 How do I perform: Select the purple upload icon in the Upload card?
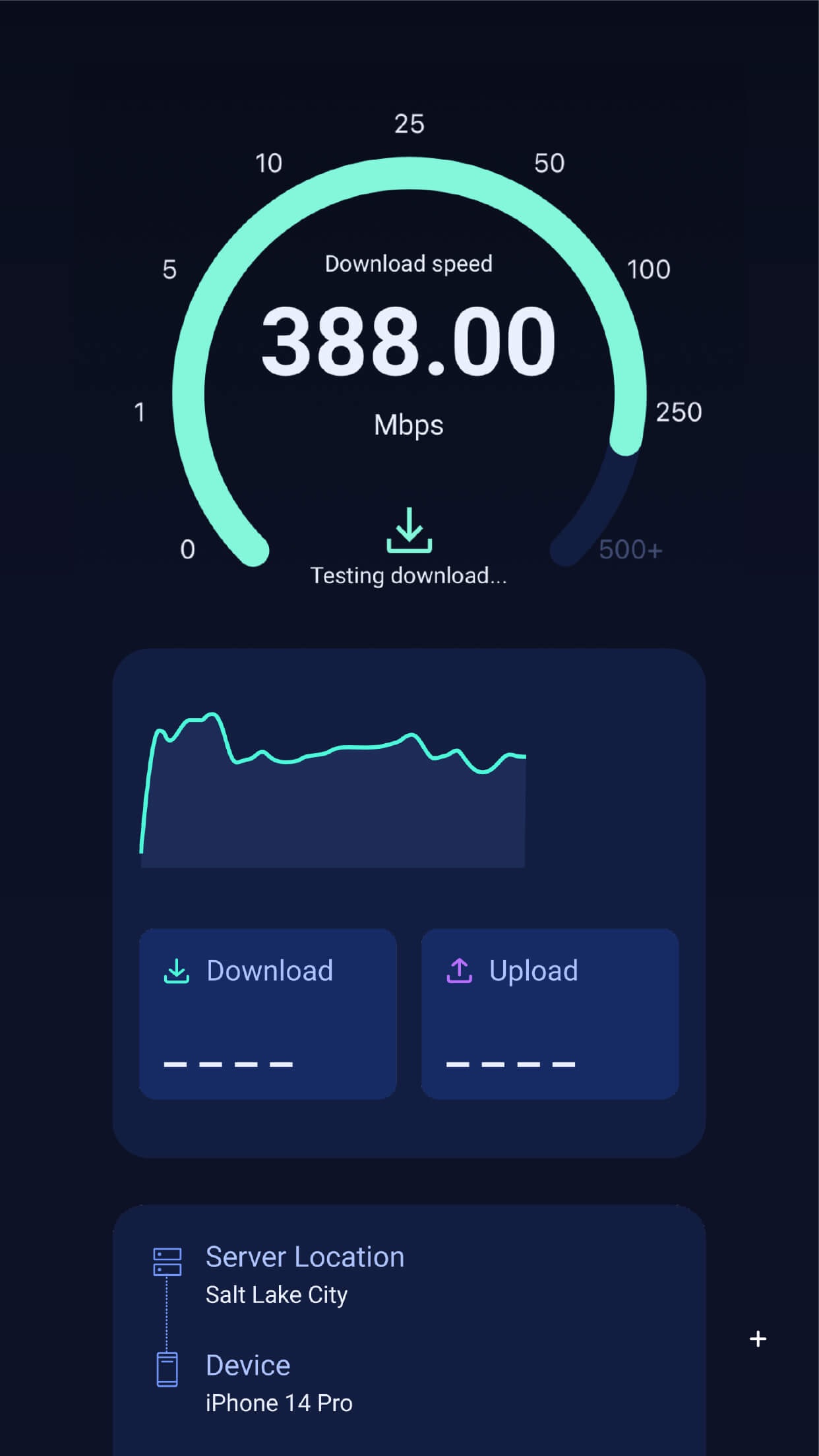click(x=460, y=971)
